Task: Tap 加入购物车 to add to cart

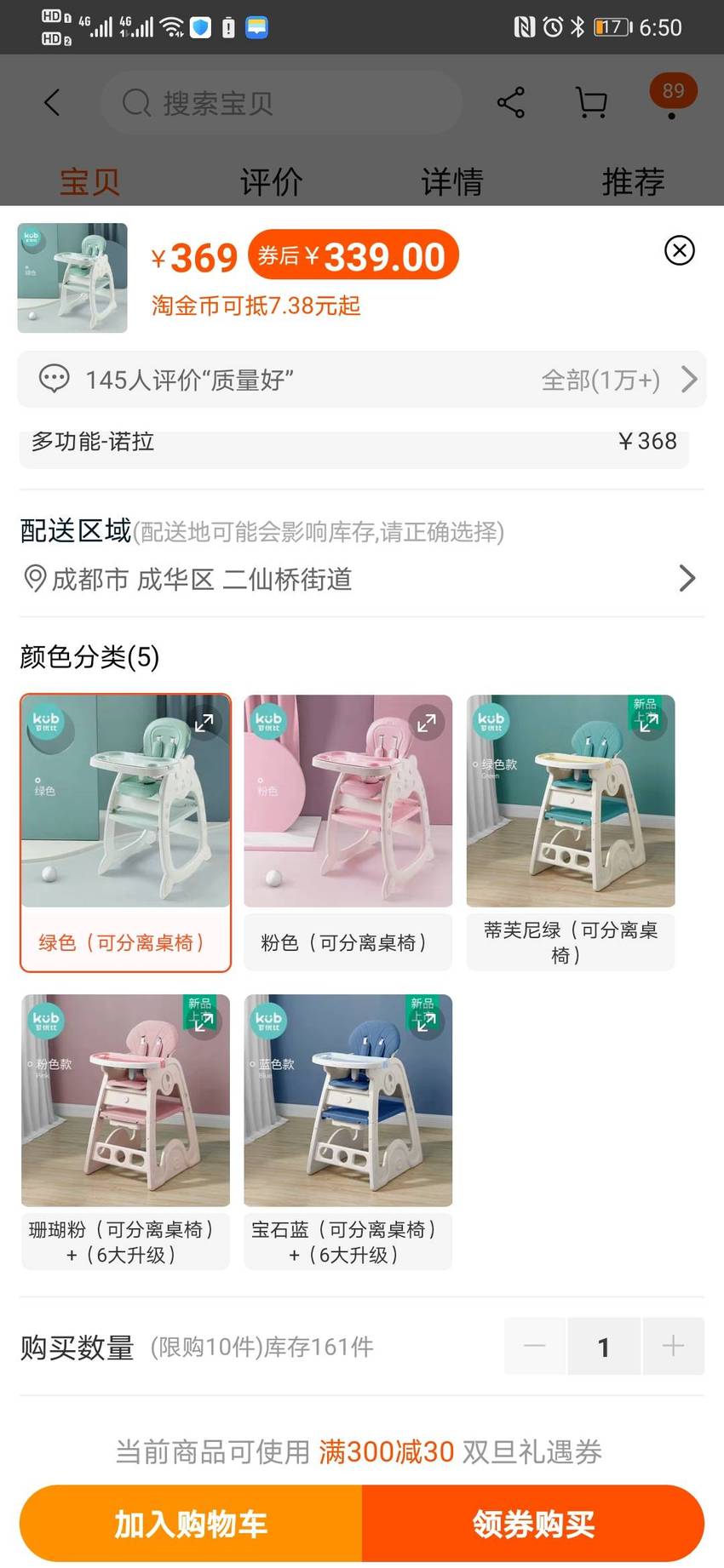Action: pos(191,1524)
